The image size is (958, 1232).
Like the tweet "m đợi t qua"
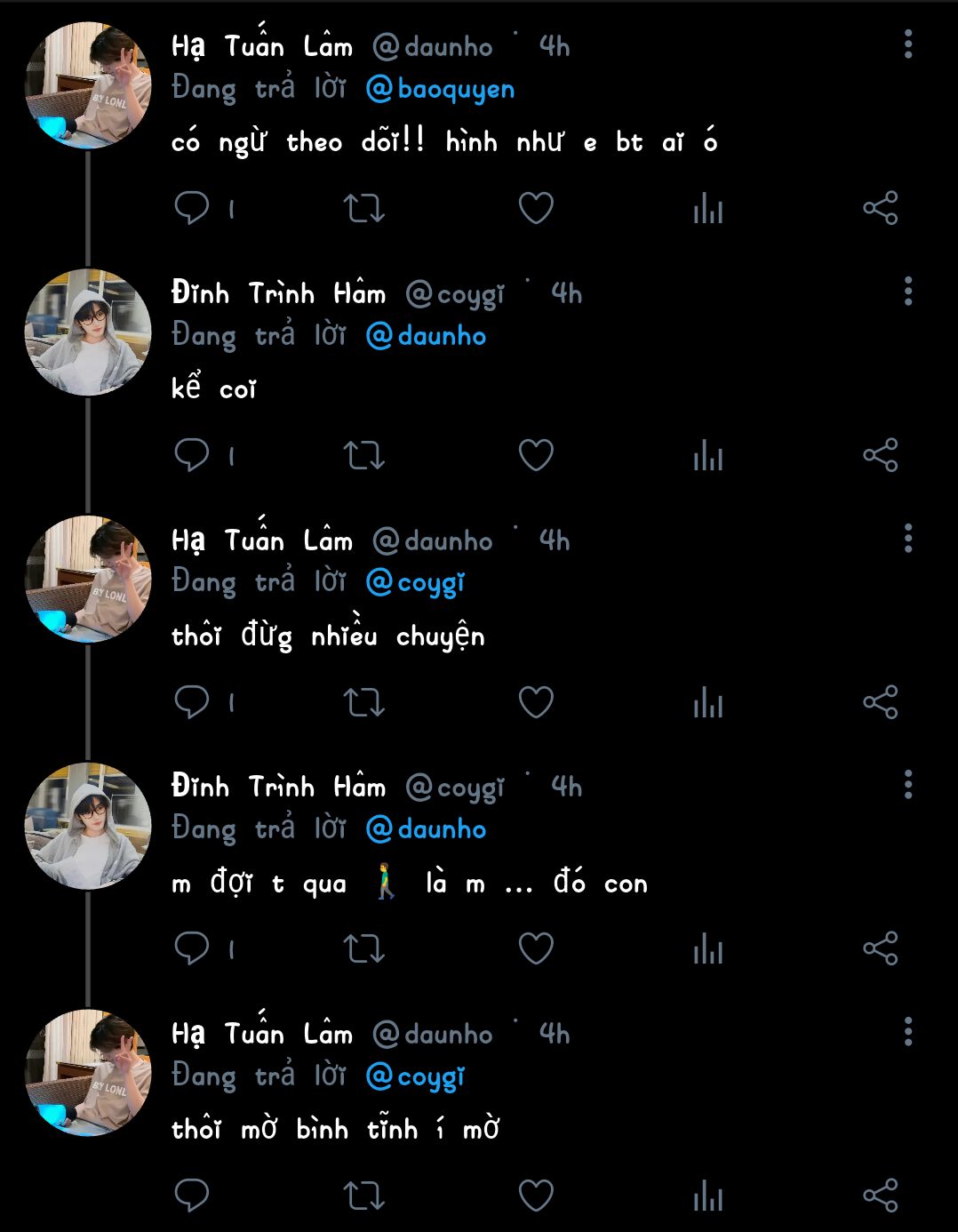pos(536,948)
